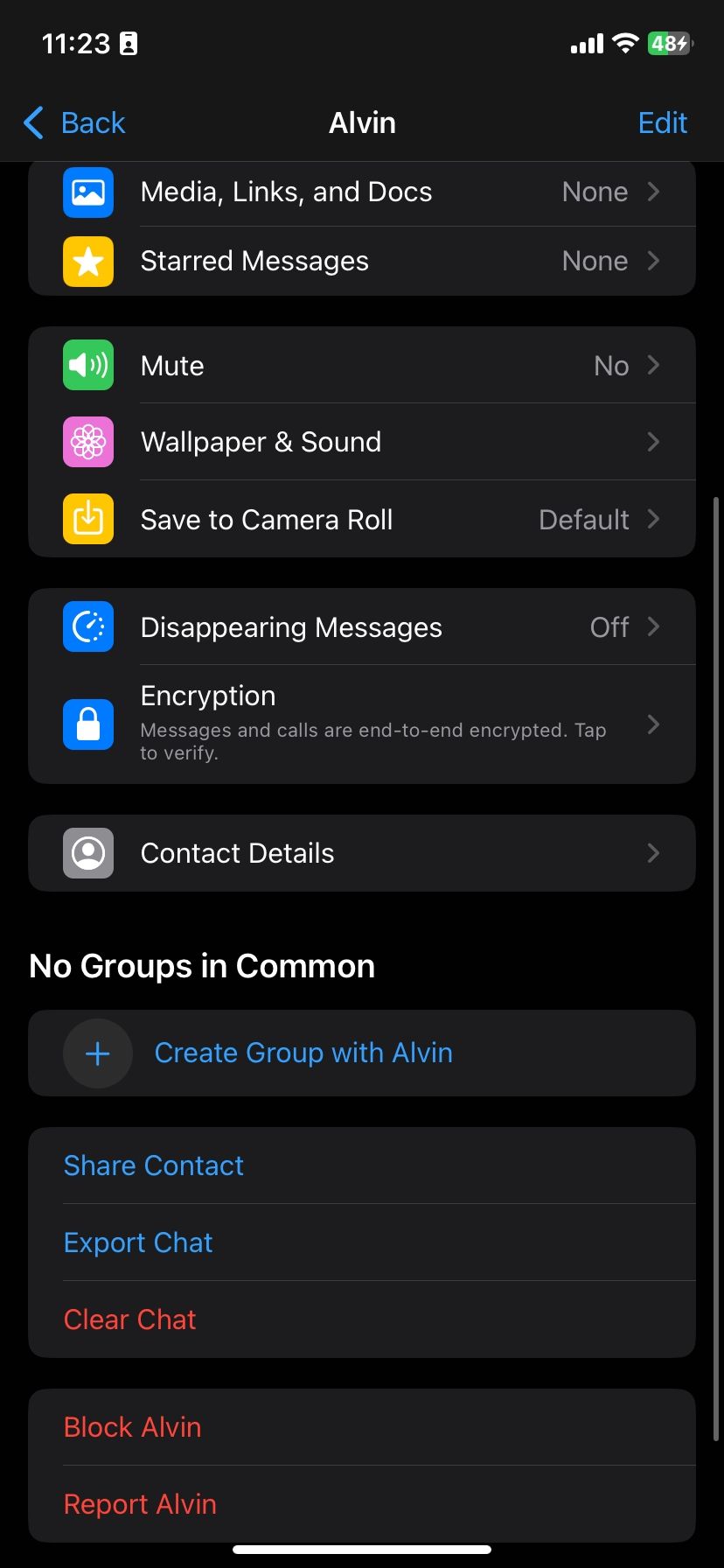
Task: Tap the plus icon for creating a group
Action: [x=97, y=1053]
